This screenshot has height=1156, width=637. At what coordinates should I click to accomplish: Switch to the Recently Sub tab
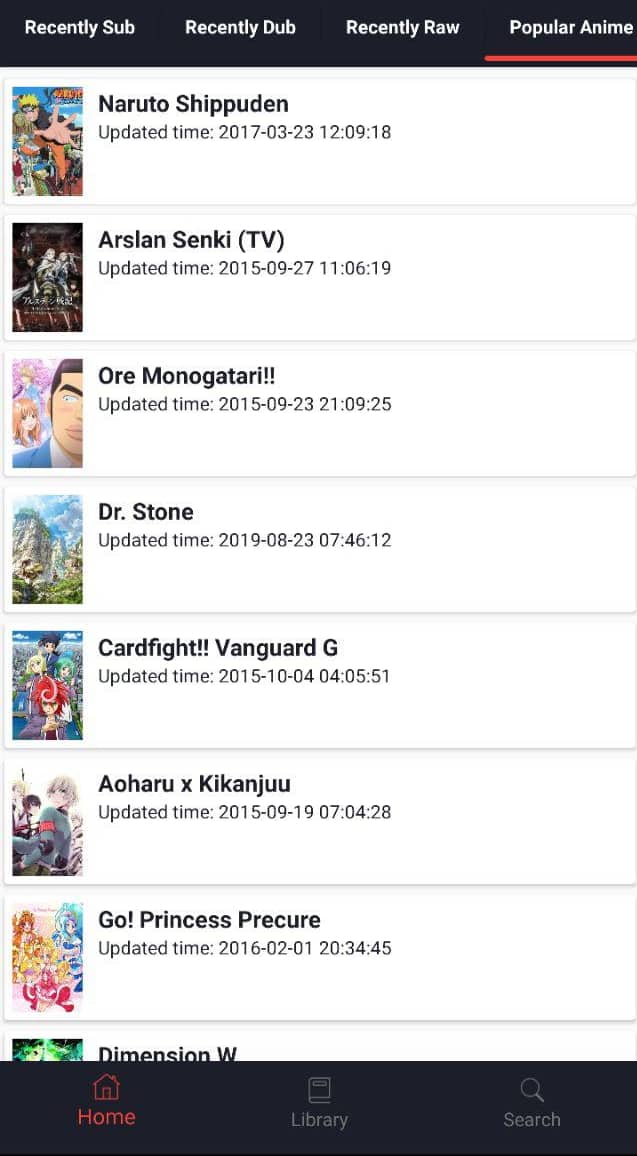tap(79, 28)
